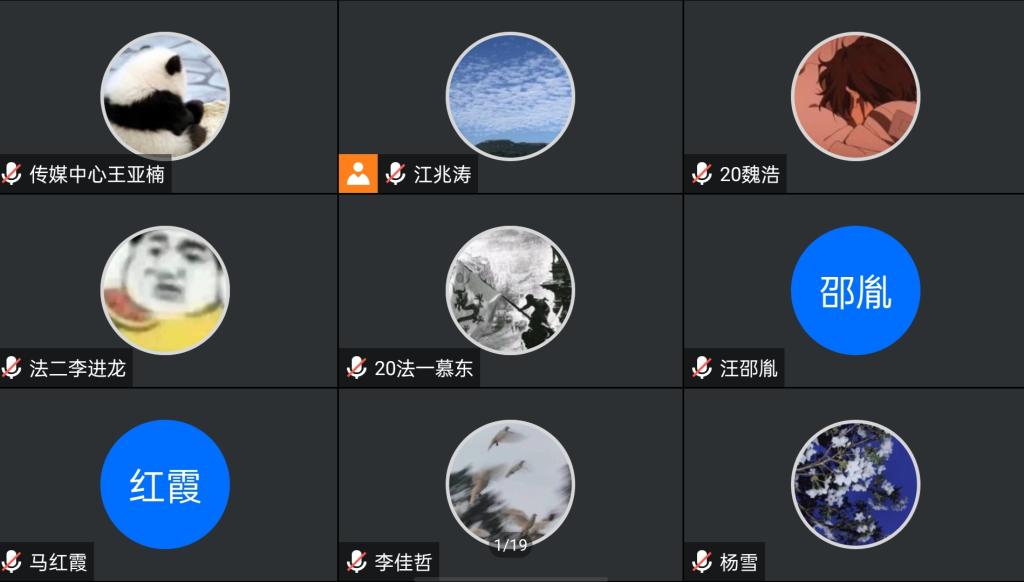Select 法二李进龙's tile
This screenshot has width=1024, height=582.
click(x=166, y=290)
